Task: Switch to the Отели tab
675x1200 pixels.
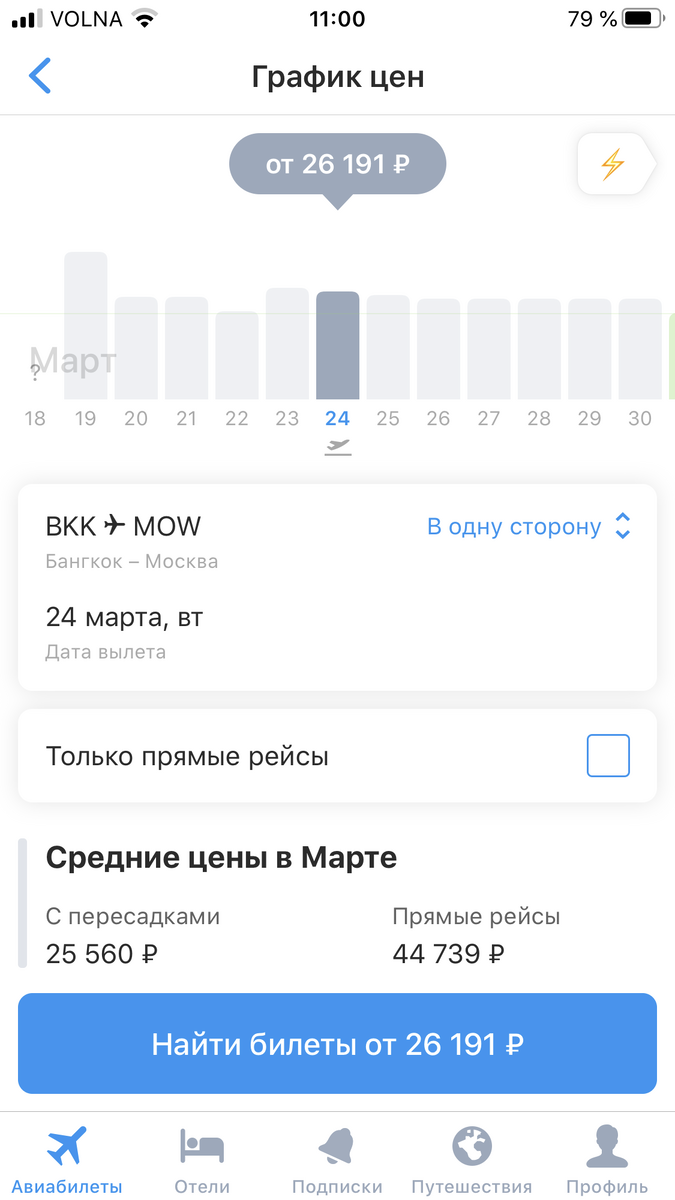Action: pos(202,1159)
